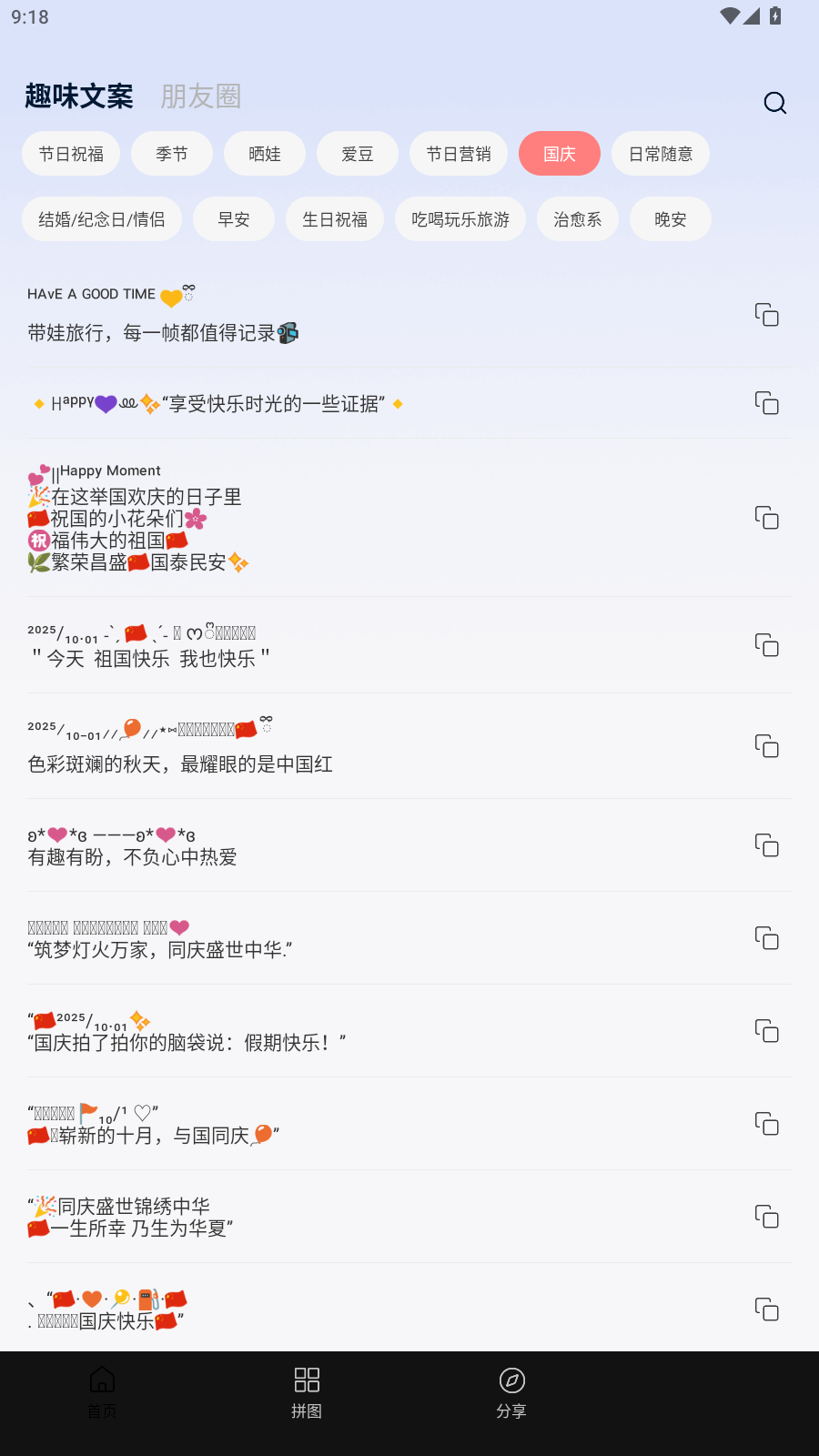Copy the '色彩斑斓的秋天' caption
This screenshot has width=819, height=1456.
767,745
